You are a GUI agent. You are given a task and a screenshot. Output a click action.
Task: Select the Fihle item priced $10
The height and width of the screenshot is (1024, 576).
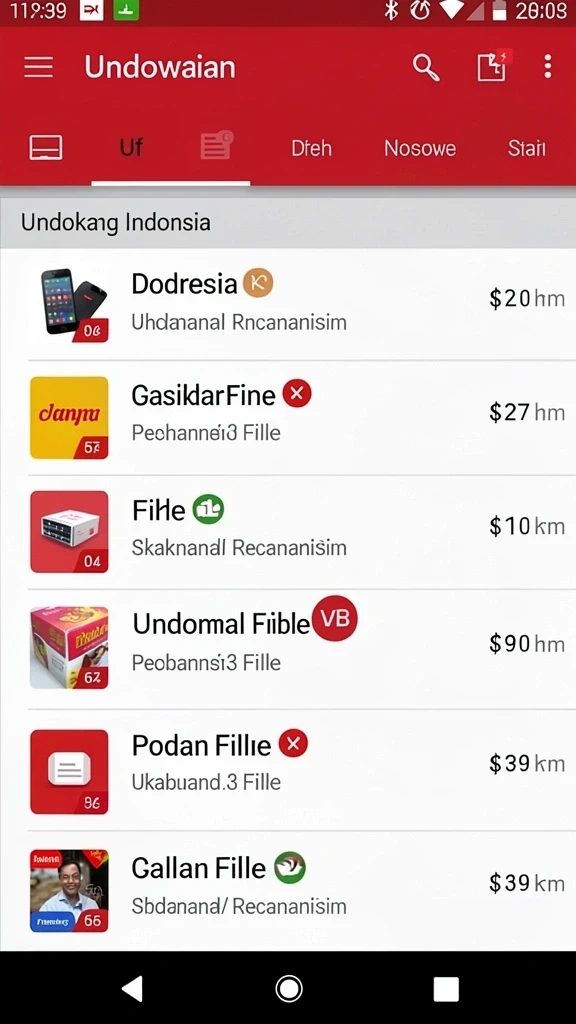pos(288,532)
